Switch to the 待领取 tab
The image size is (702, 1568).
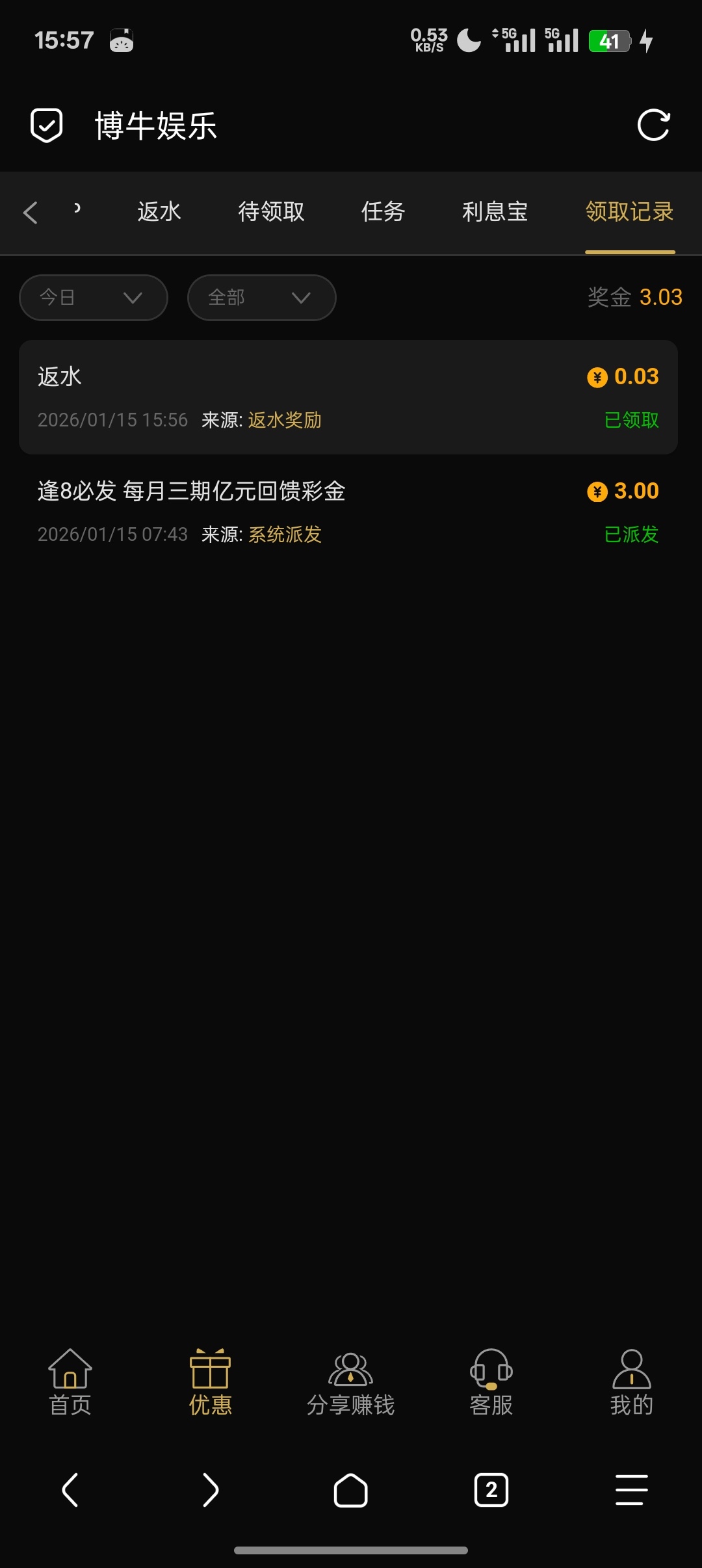[x=271, y=212]
